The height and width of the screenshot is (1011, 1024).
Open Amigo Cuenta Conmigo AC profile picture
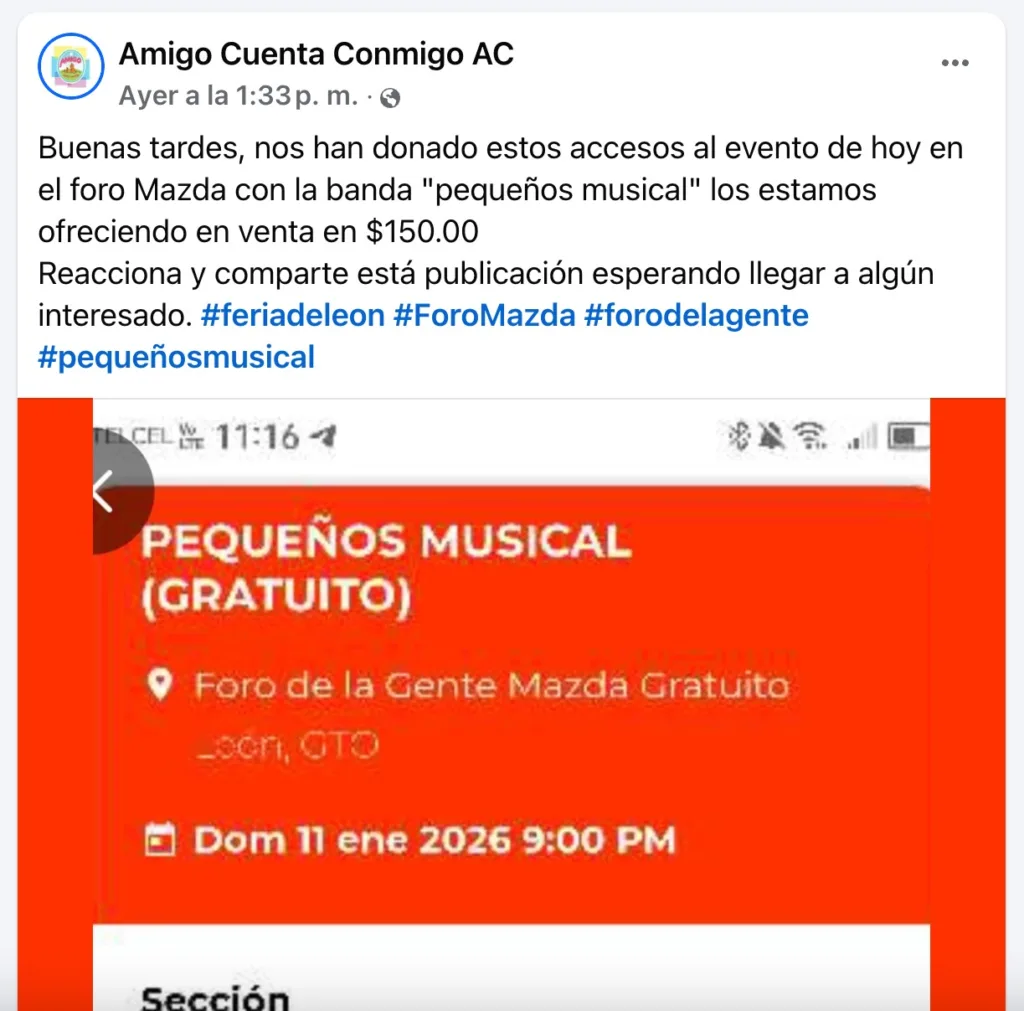[x=71, y=66]
